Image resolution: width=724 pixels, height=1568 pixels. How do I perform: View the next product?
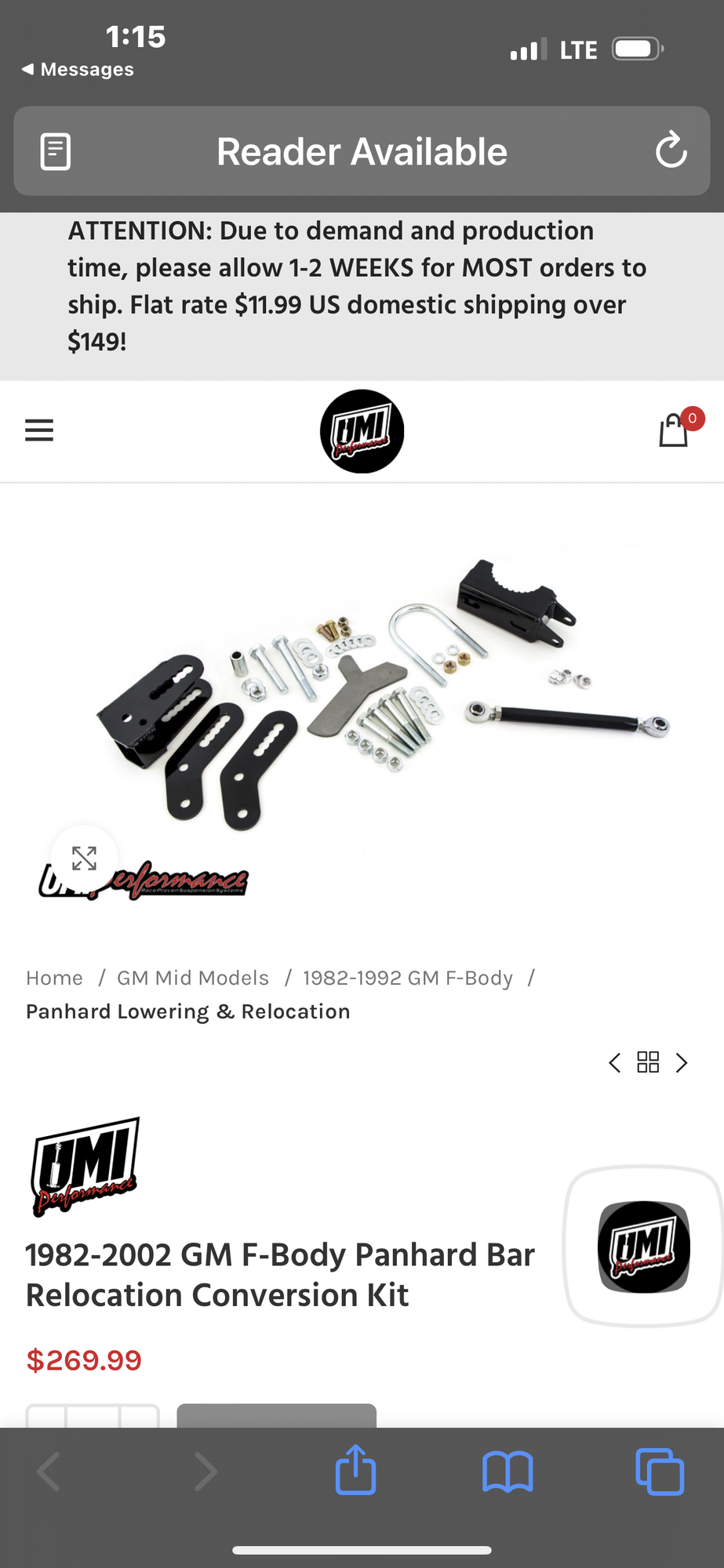pyautogui.click(x=682, y=1063)
